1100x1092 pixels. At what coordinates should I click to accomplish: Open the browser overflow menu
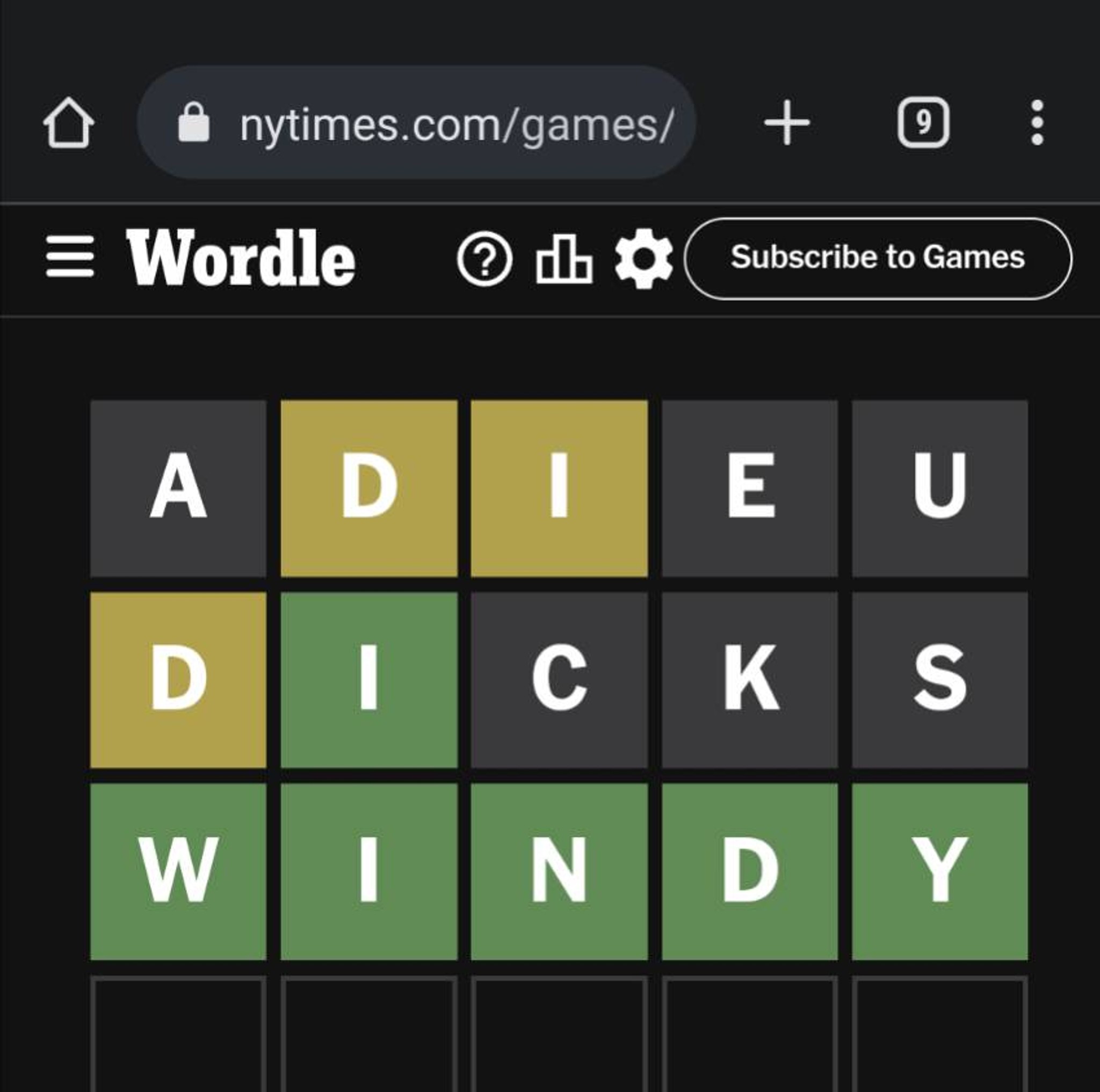coord(1037,123)
